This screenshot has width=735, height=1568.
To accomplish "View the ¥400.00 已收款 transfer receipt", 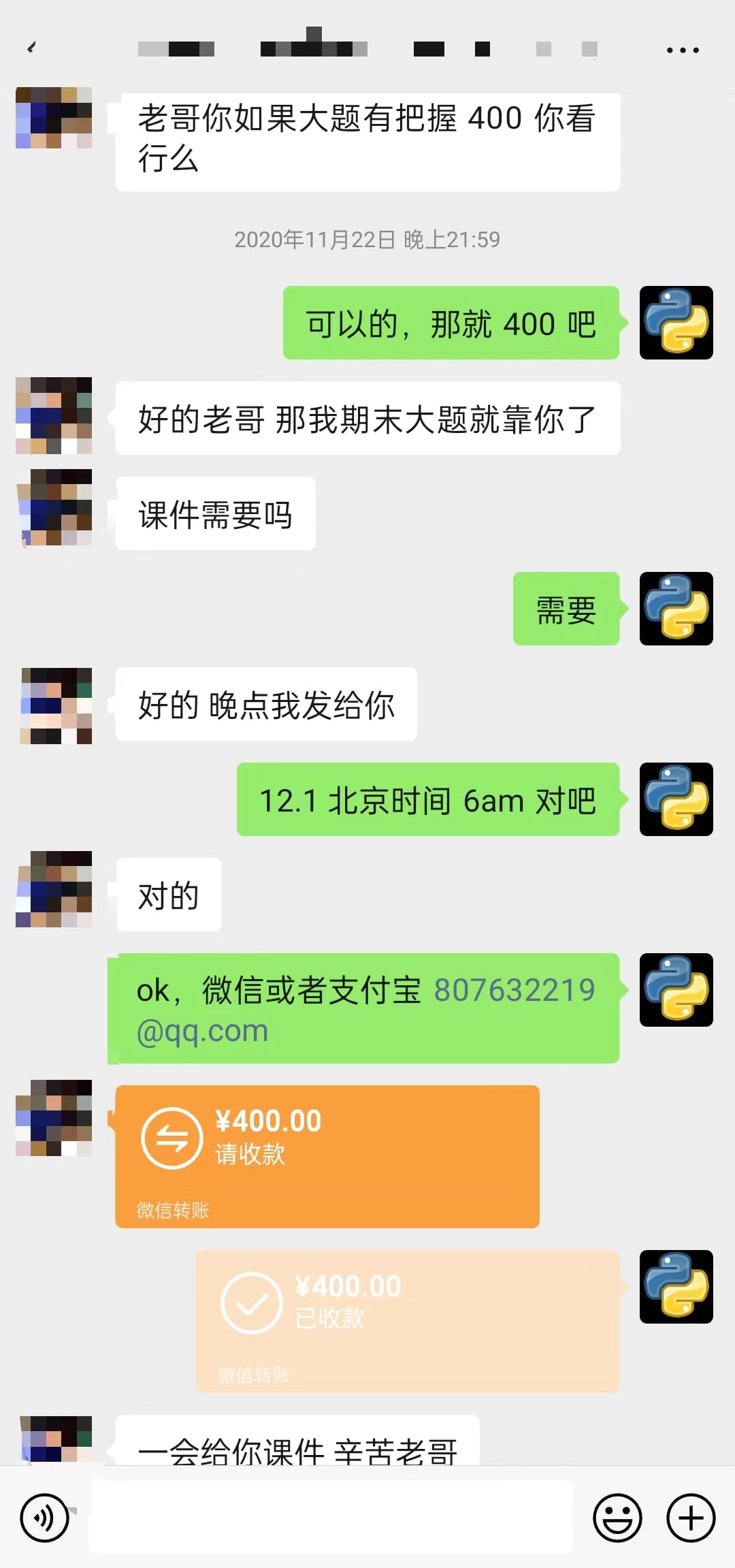I will [408, 1321].
